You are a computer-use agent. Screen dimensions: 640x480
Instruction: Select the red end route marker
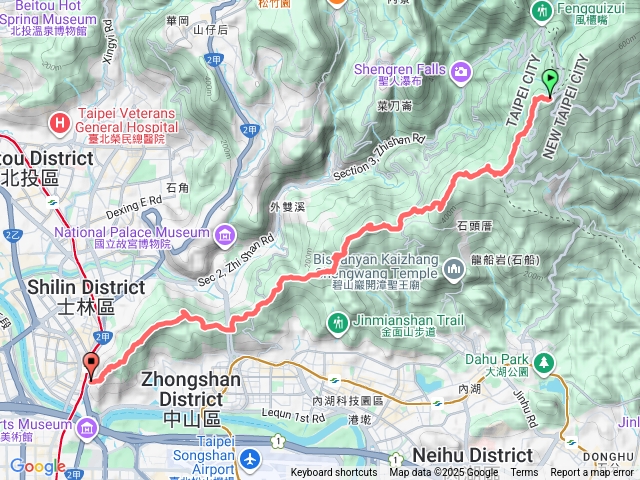(92, 366)
